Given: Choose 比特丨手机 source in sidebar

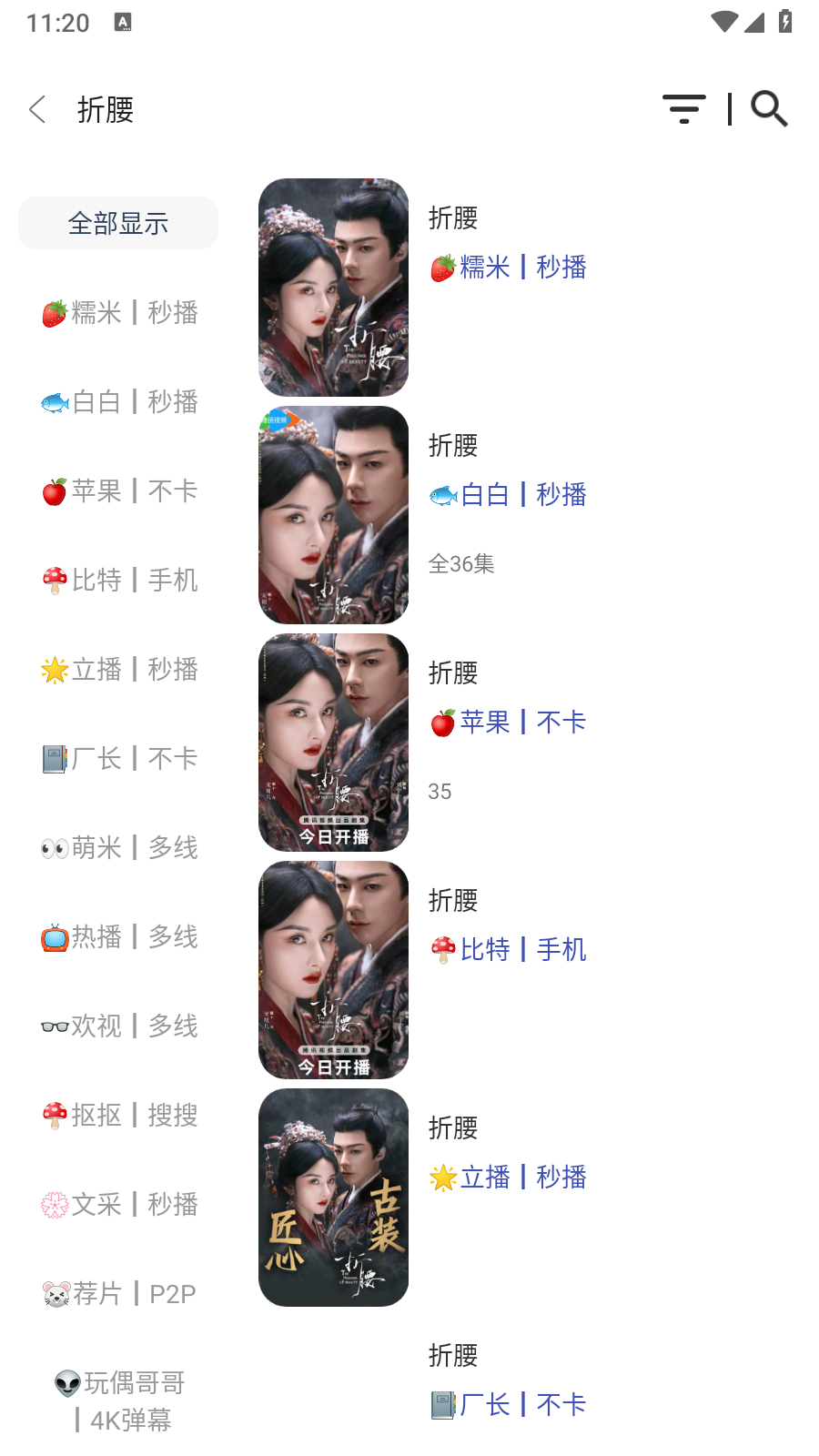Looking at the screenshot, I should tap(118, 580).
